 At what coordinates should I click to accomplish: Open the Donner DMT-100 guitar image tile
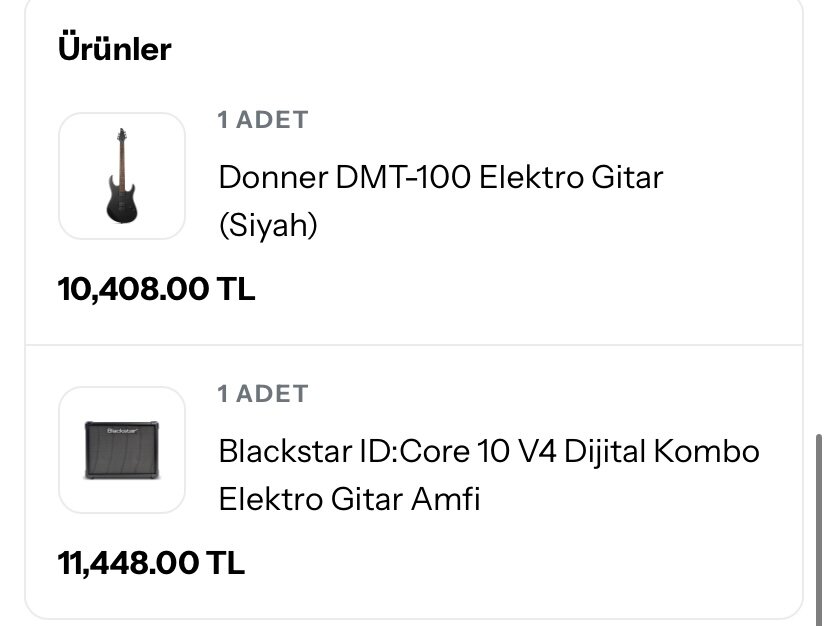coord(122,176)
